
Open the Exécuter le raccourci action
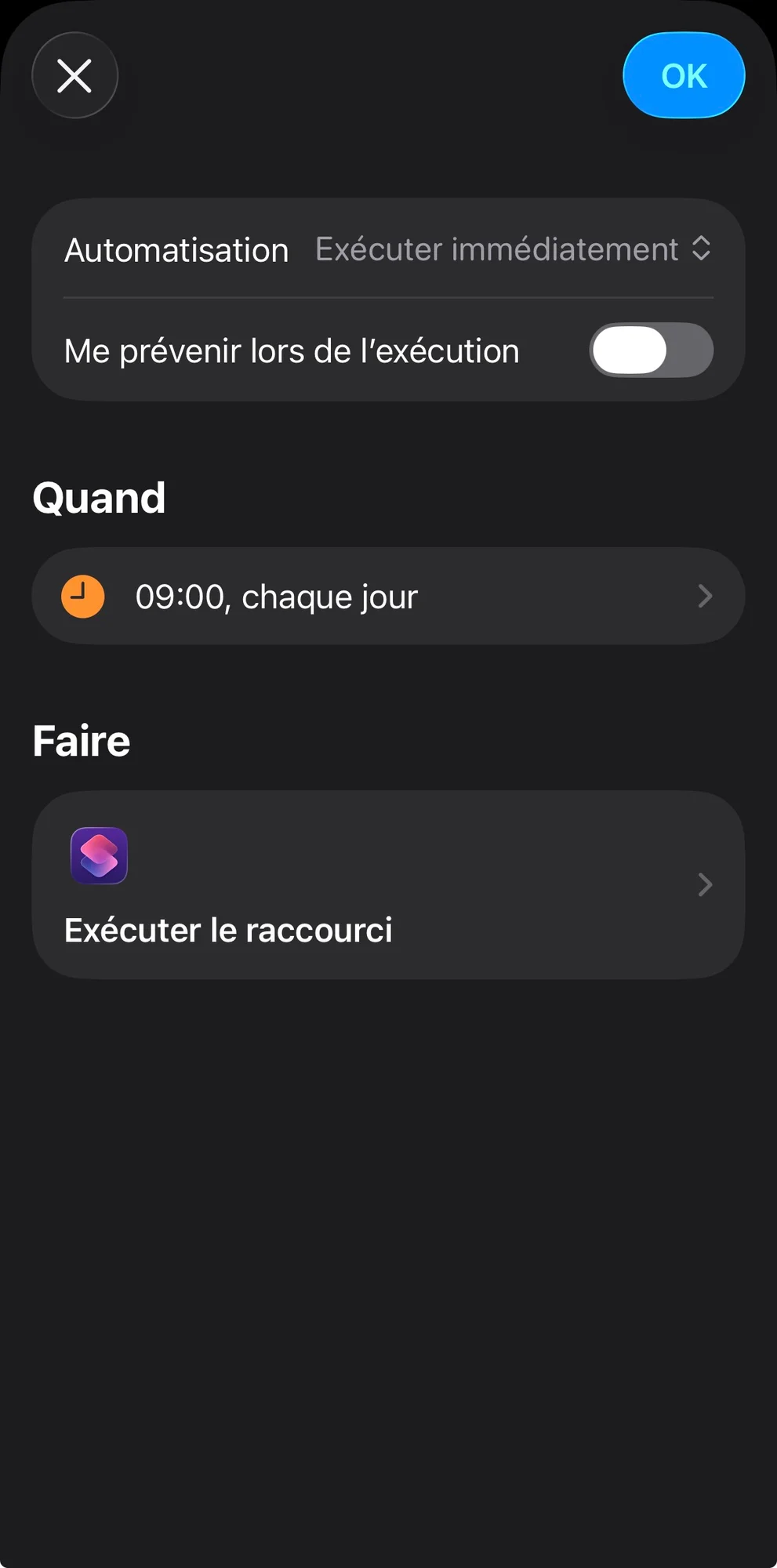[x=388, y=884]
